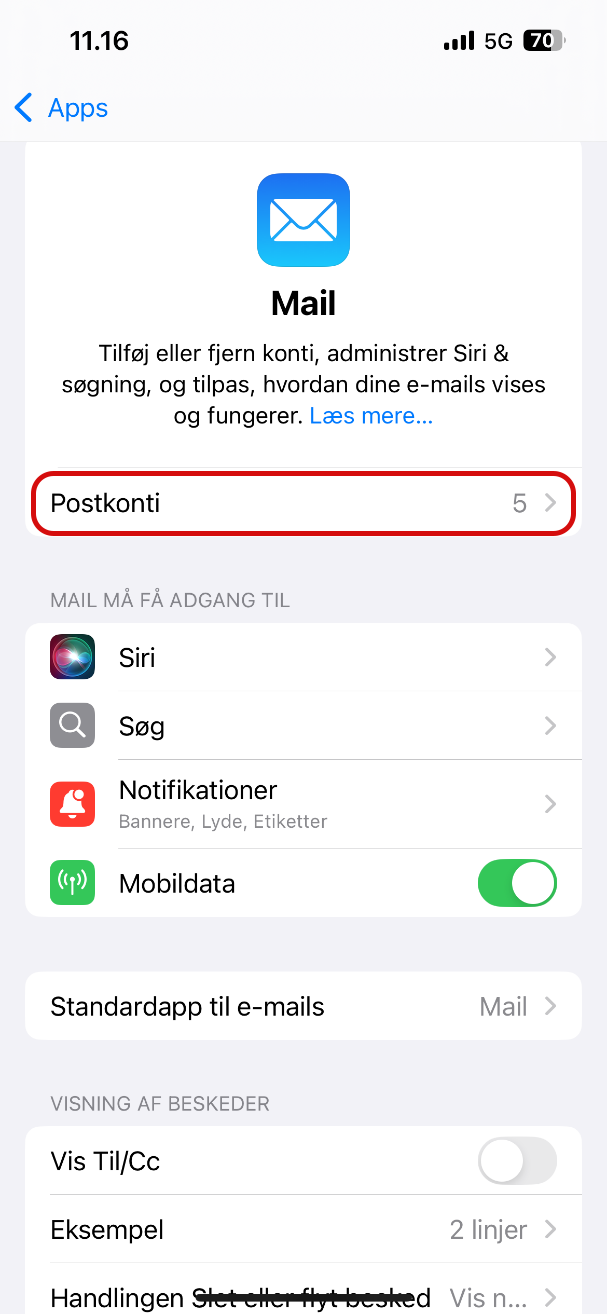Enable the Vis Til/Cc switch
The height and width of the screenshot is (1314, 607).
click(517, 1161)
